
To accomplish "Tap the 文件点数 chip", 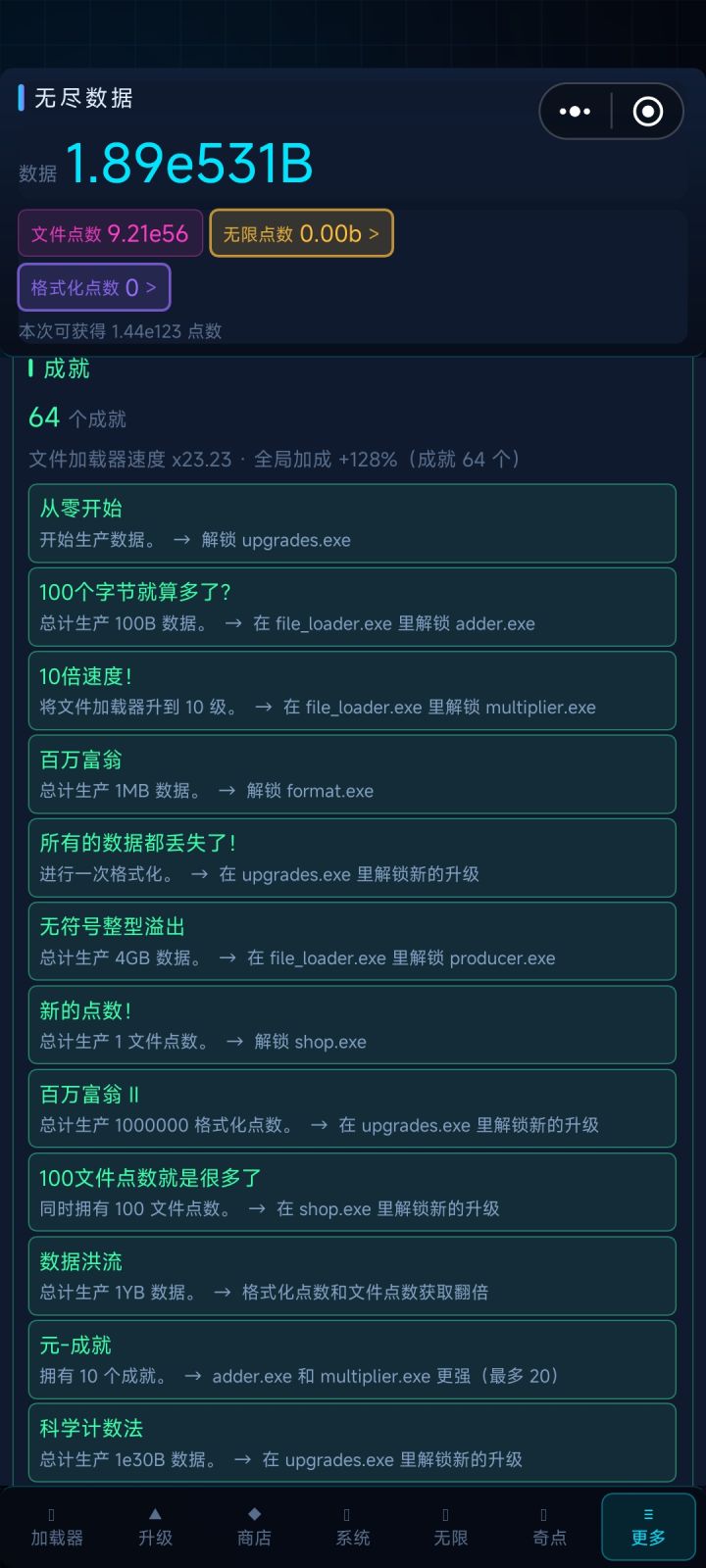I will (110, 233).
